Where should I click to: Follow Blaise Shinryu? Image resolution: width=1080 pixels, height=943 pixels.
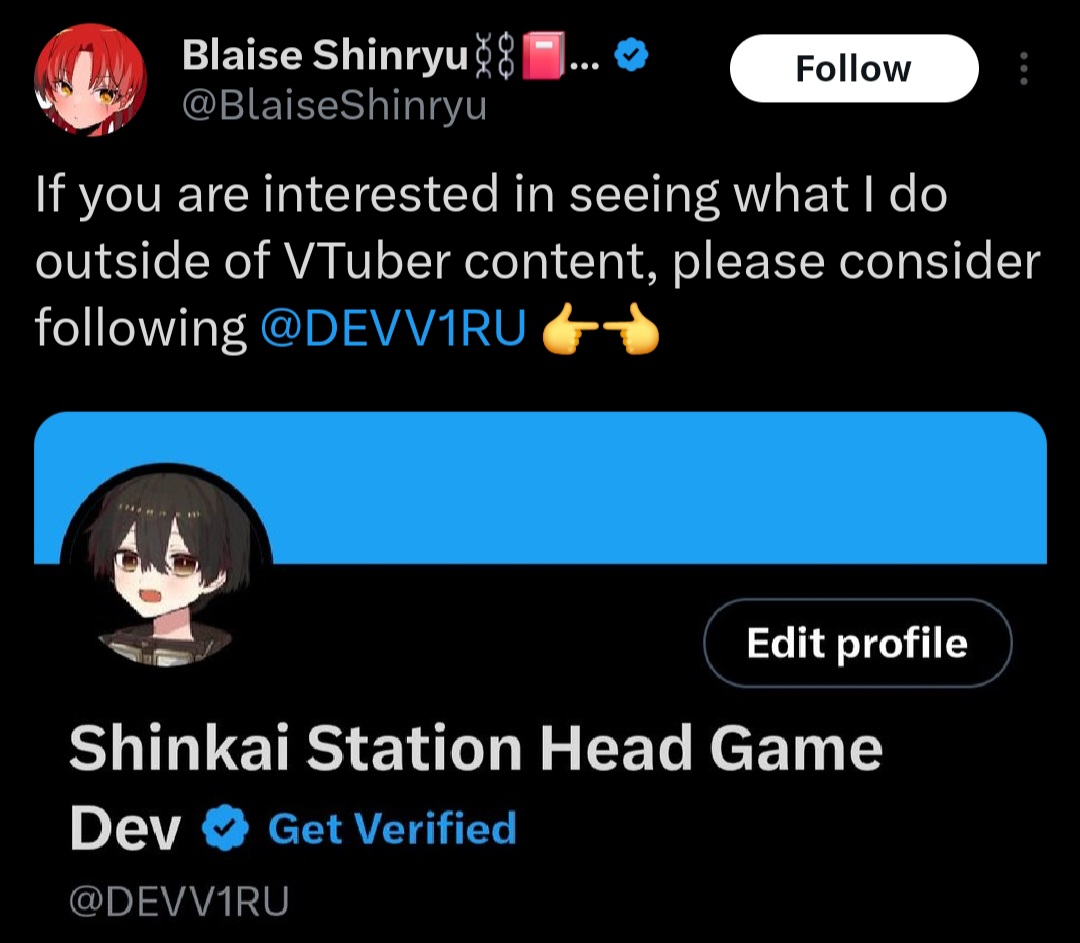tap(853, 68)
